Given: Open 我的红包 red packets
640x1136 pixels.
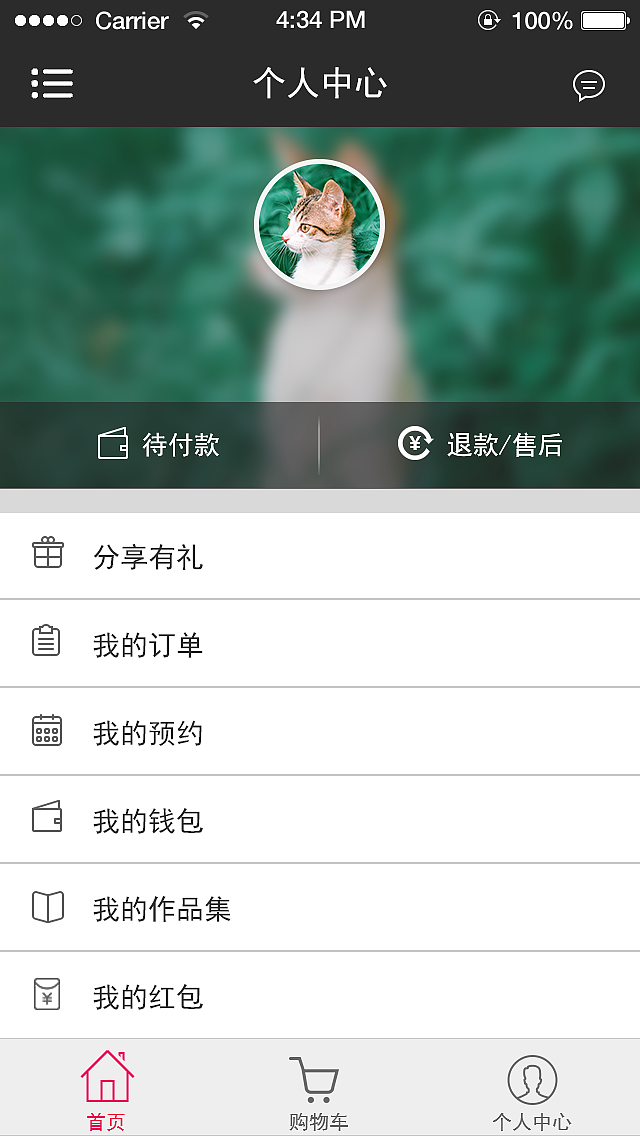Looking at the screenshot, I should 320,996.
